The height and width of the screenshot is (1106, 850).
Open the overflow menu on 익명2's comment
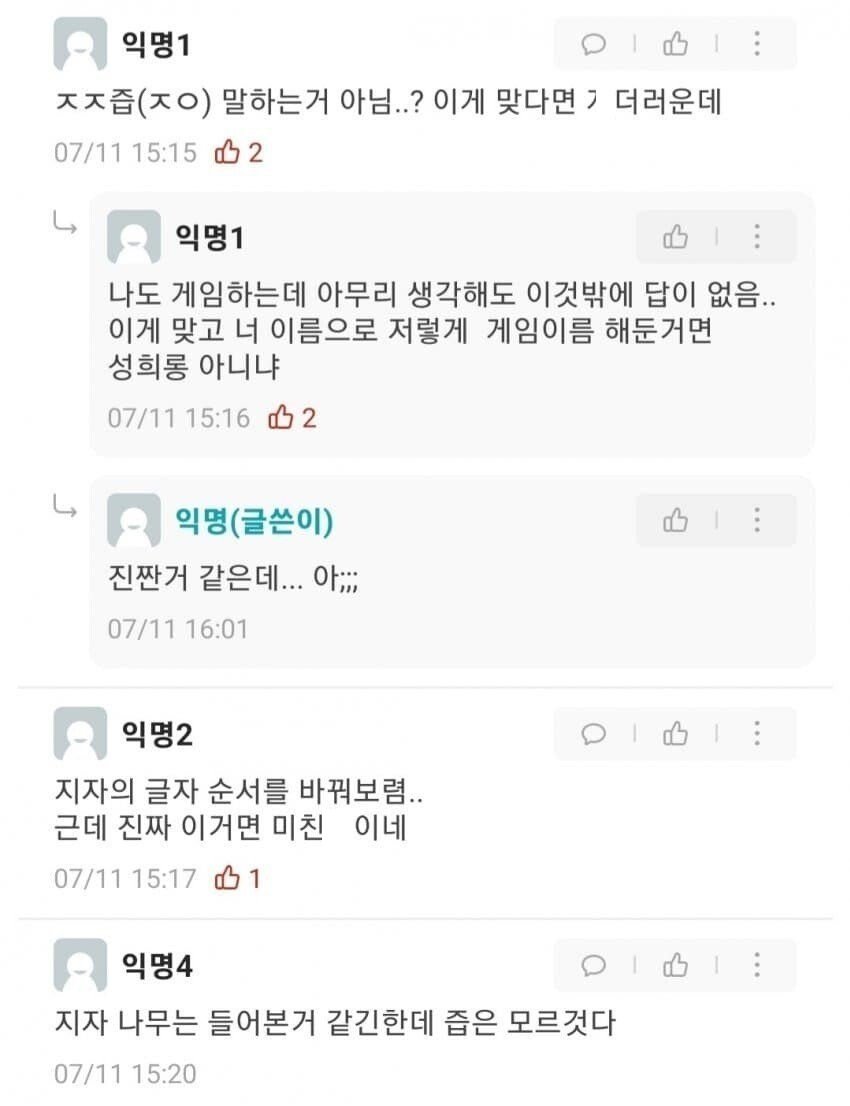pyautogui.click(x=757, y=734)
